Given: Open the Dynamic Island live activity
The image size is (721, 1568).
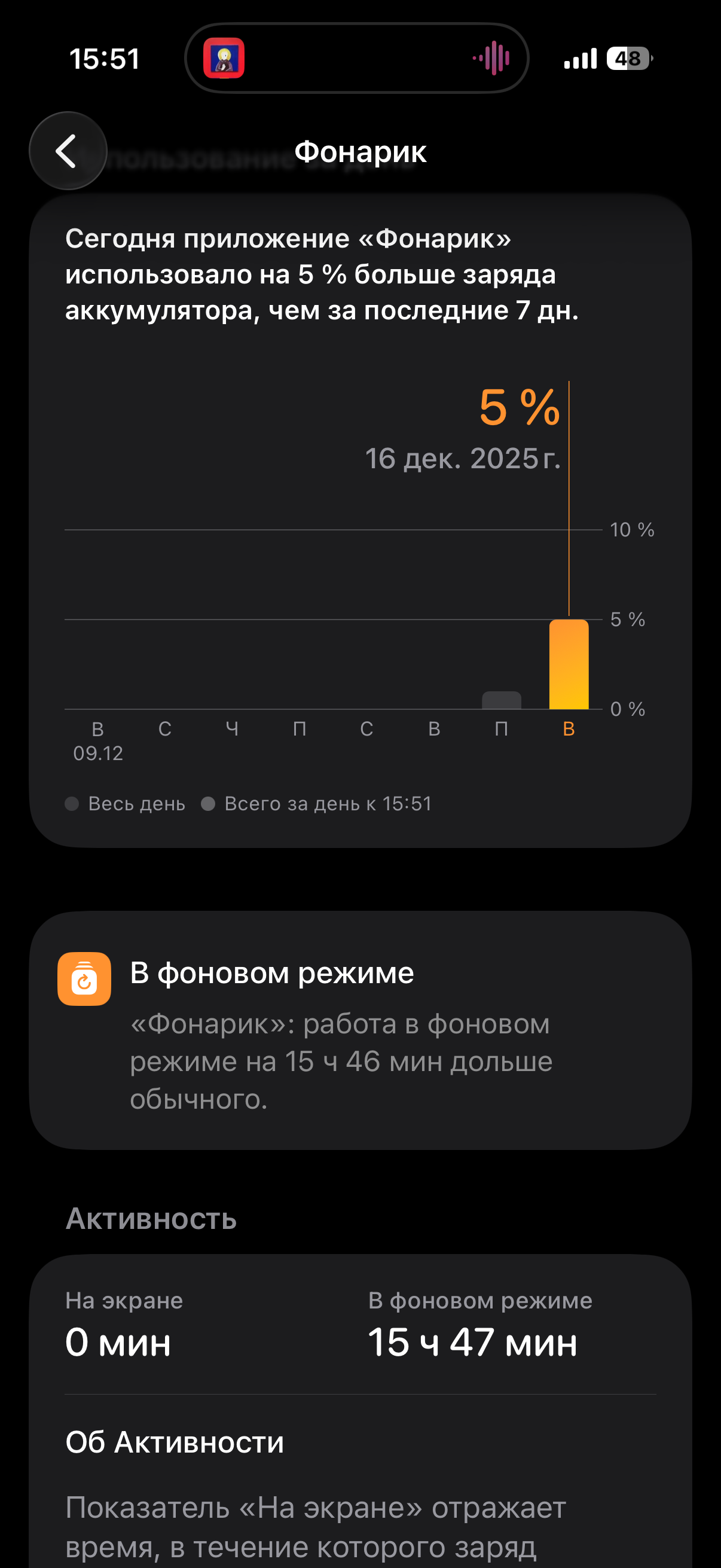Looking at the screenshot, I should 356,59.
